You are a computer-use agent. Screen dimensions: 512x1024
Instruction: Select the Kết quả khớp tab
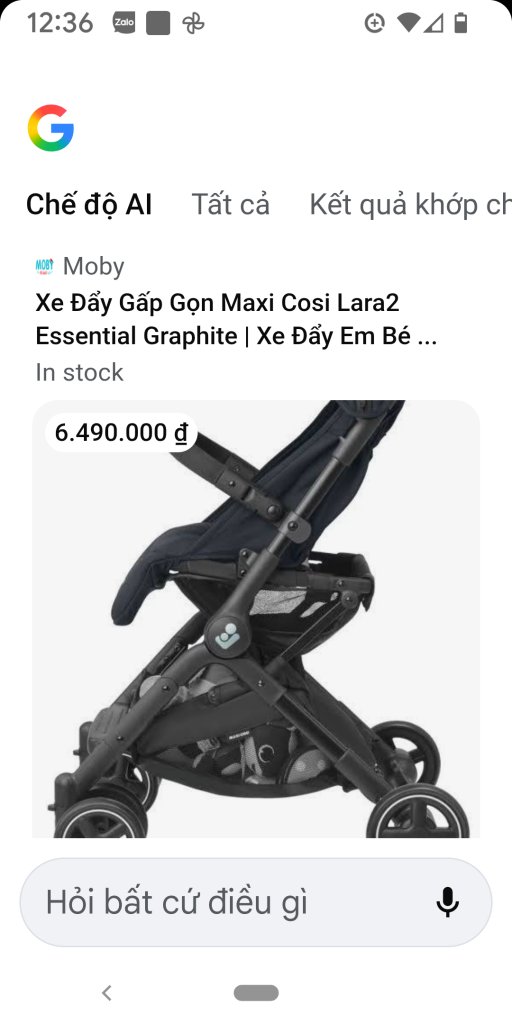[x=411, y=205]
